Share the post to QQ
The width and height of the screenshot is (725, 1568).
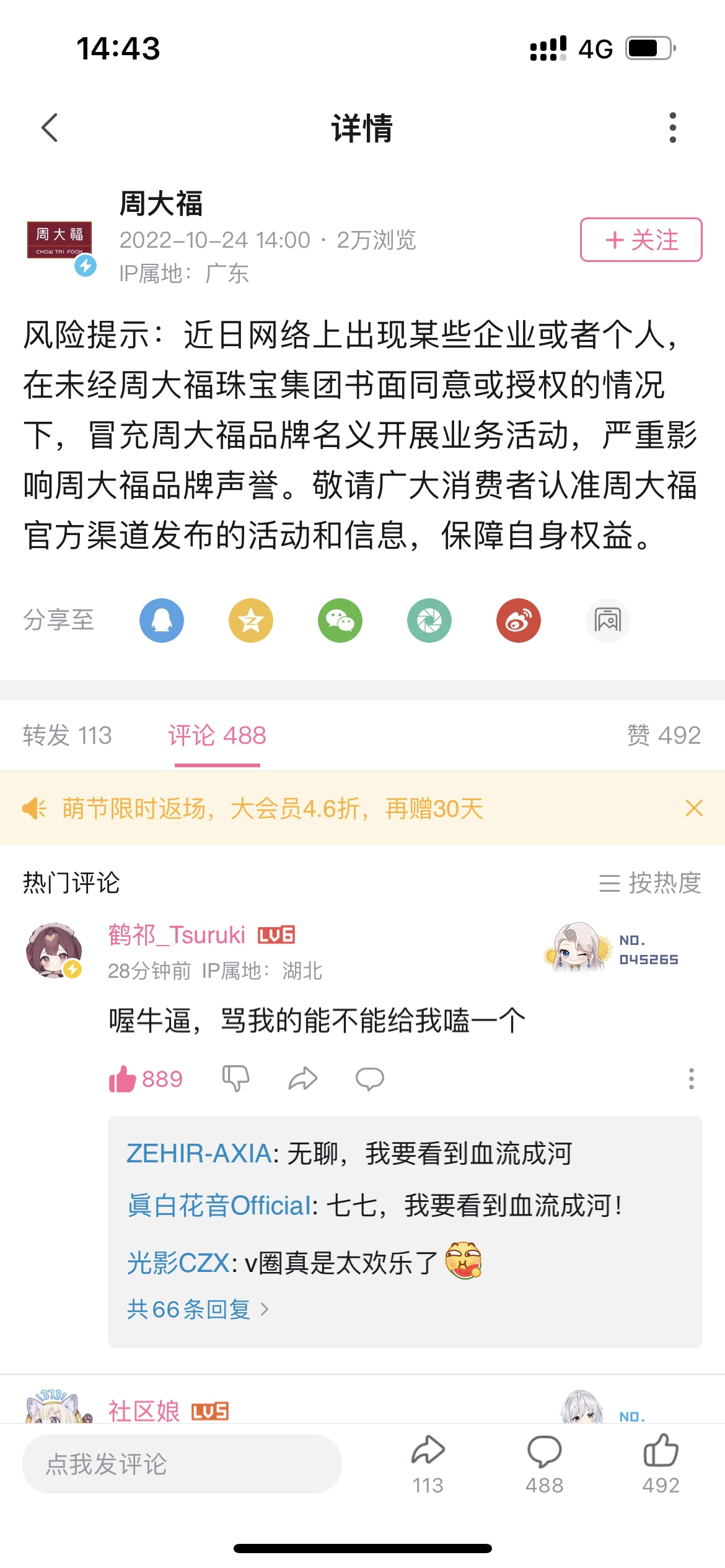(x=162, y=621)
